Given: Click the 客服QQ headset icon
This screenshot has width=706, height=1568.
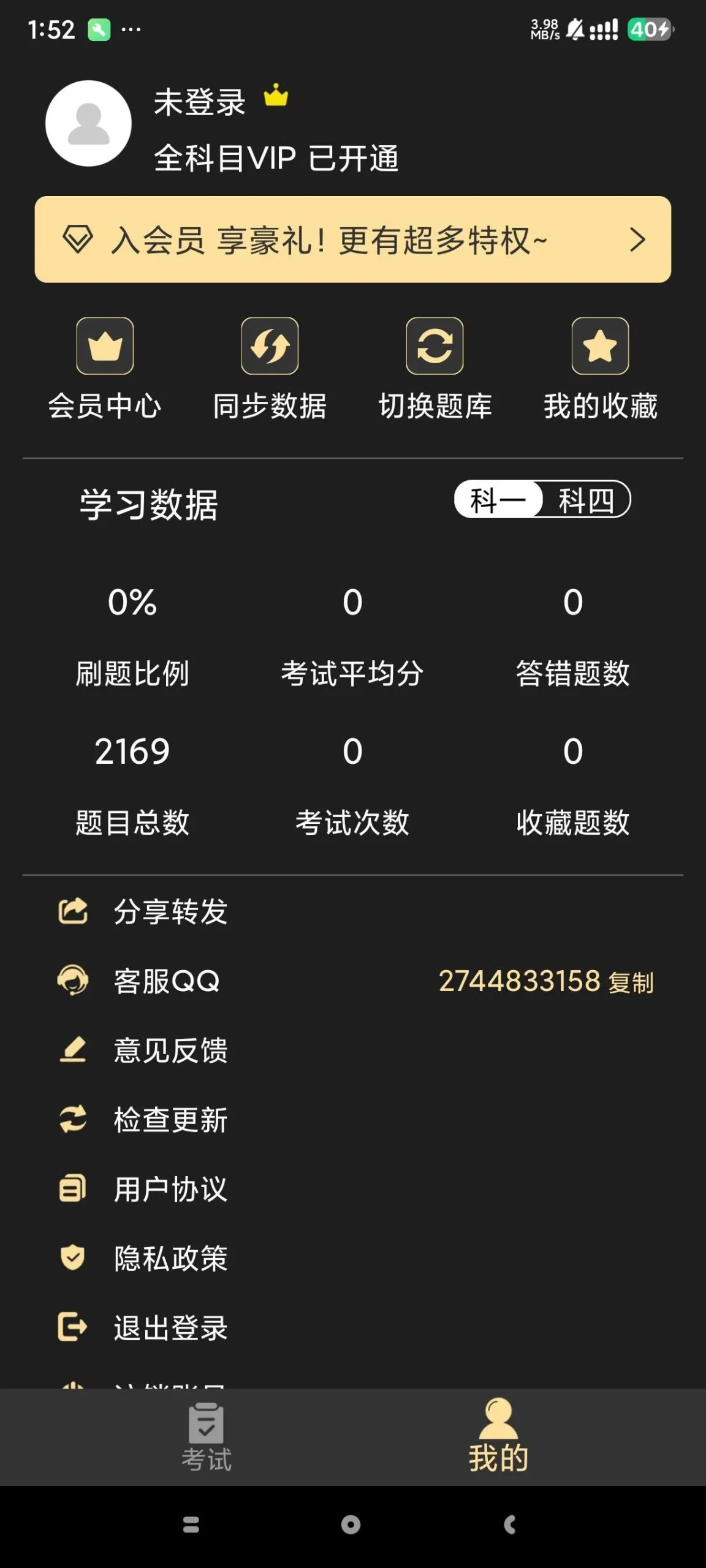Looking at the screenshot, I should pyautogui.click(x=74, y=981).
